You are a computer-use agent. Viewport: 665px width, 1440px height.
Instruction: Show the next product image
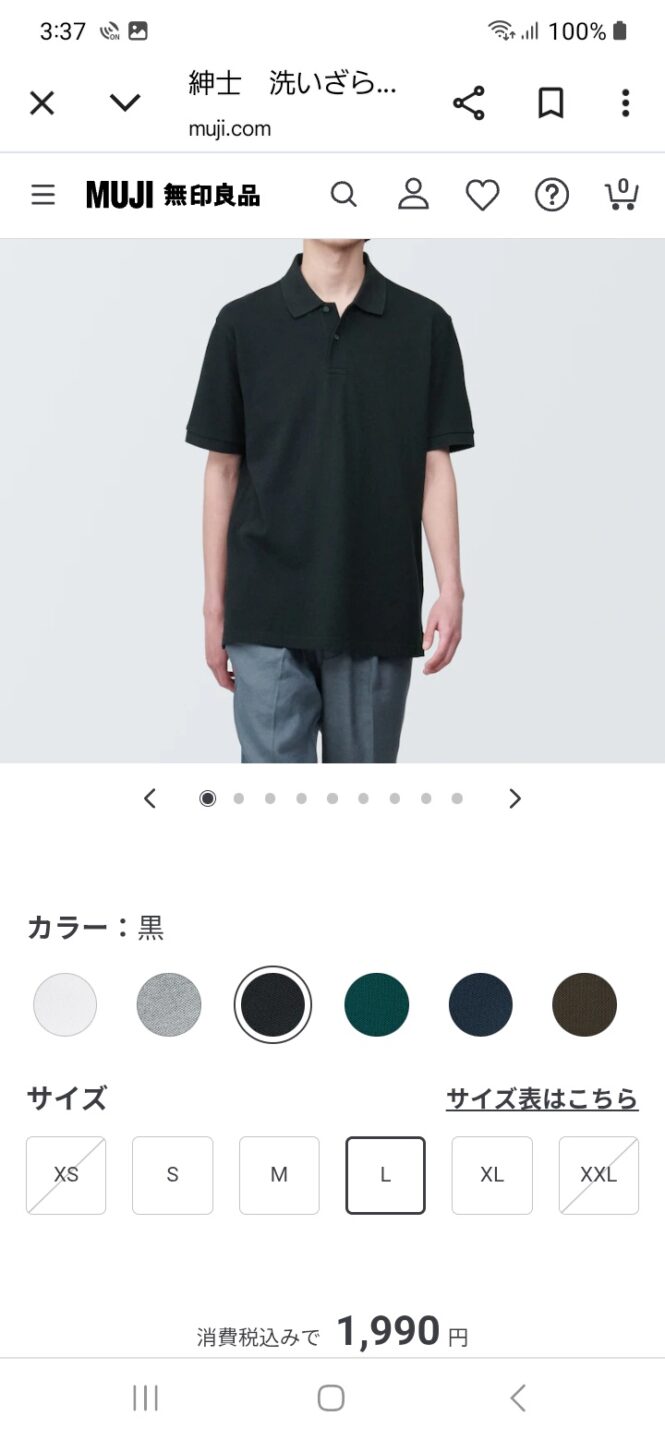(x=515, y=798)
